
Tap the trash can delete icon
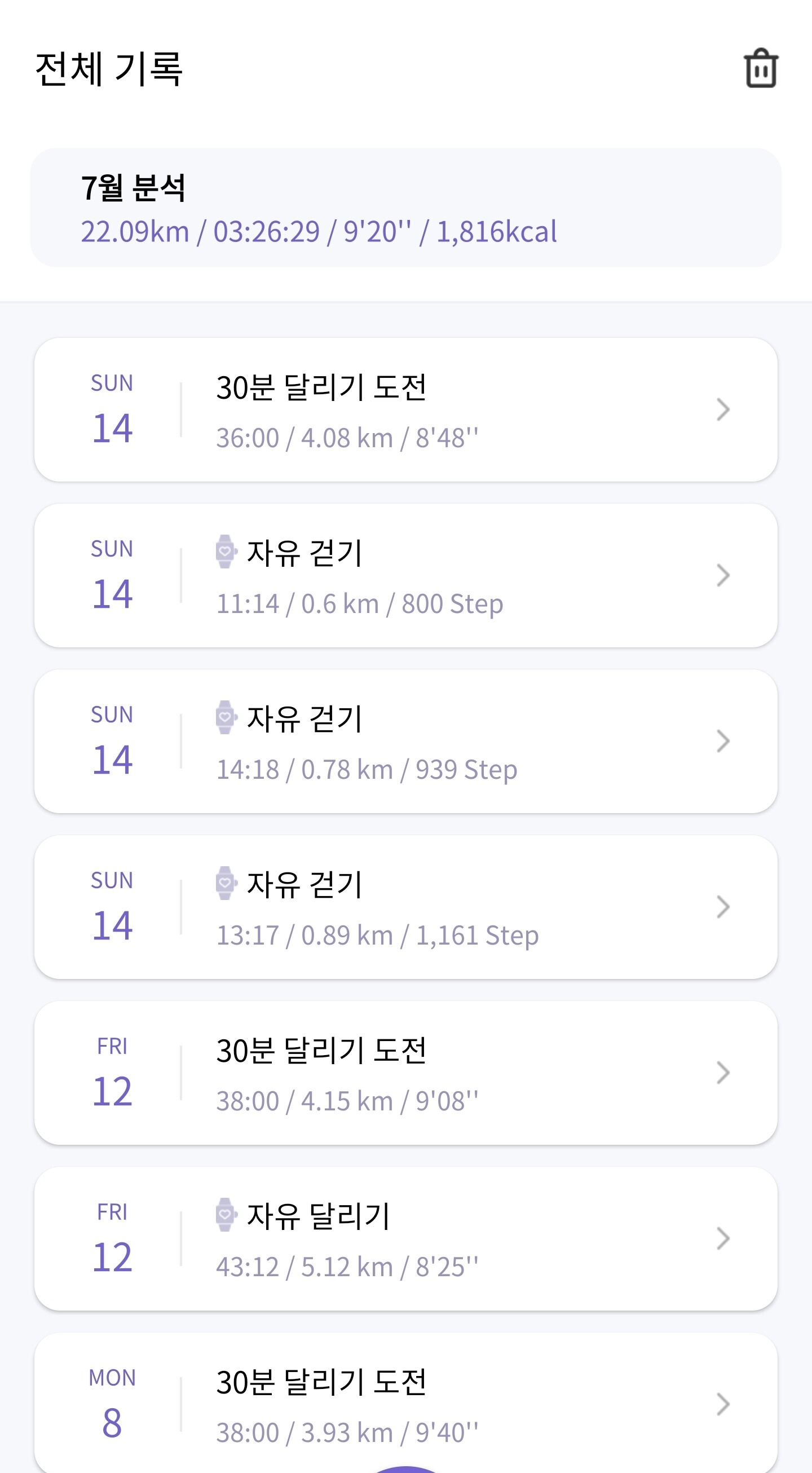[x=761, y=68]
